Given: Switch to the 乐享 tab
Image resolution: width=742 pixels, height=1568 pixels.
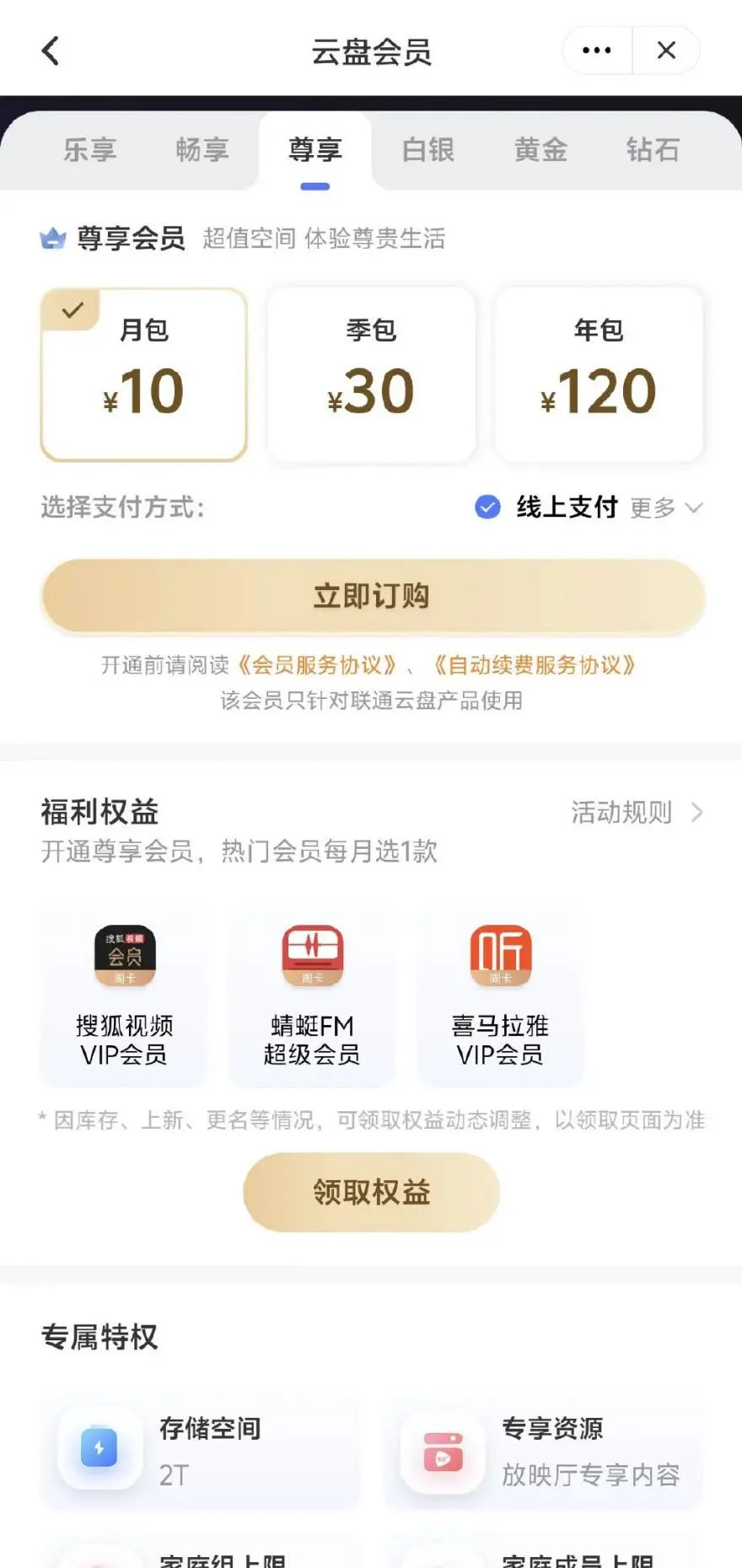Looking at the screenshot, I should coord(89,150).
